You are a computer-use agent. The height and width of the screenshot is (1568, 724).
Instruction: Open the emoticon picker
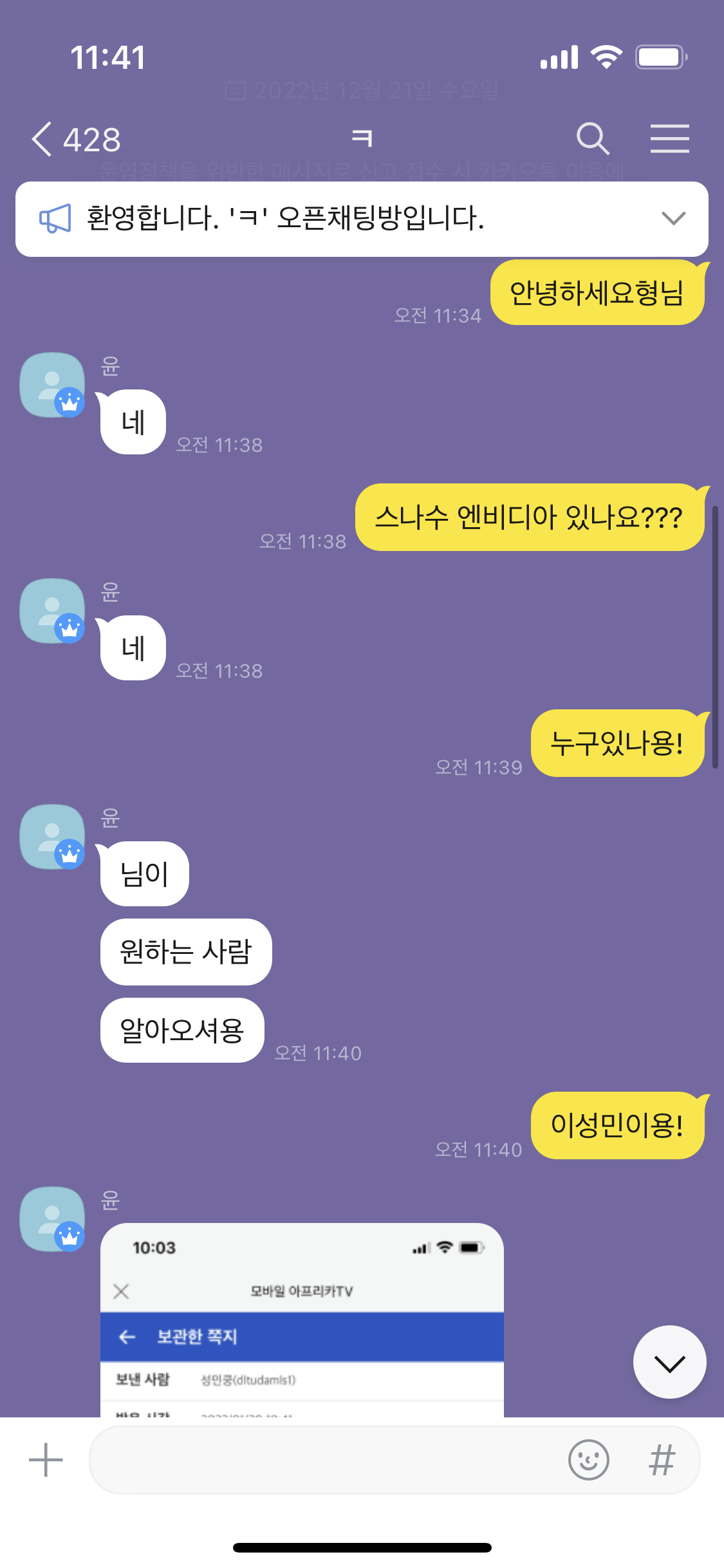[588, 1460]
